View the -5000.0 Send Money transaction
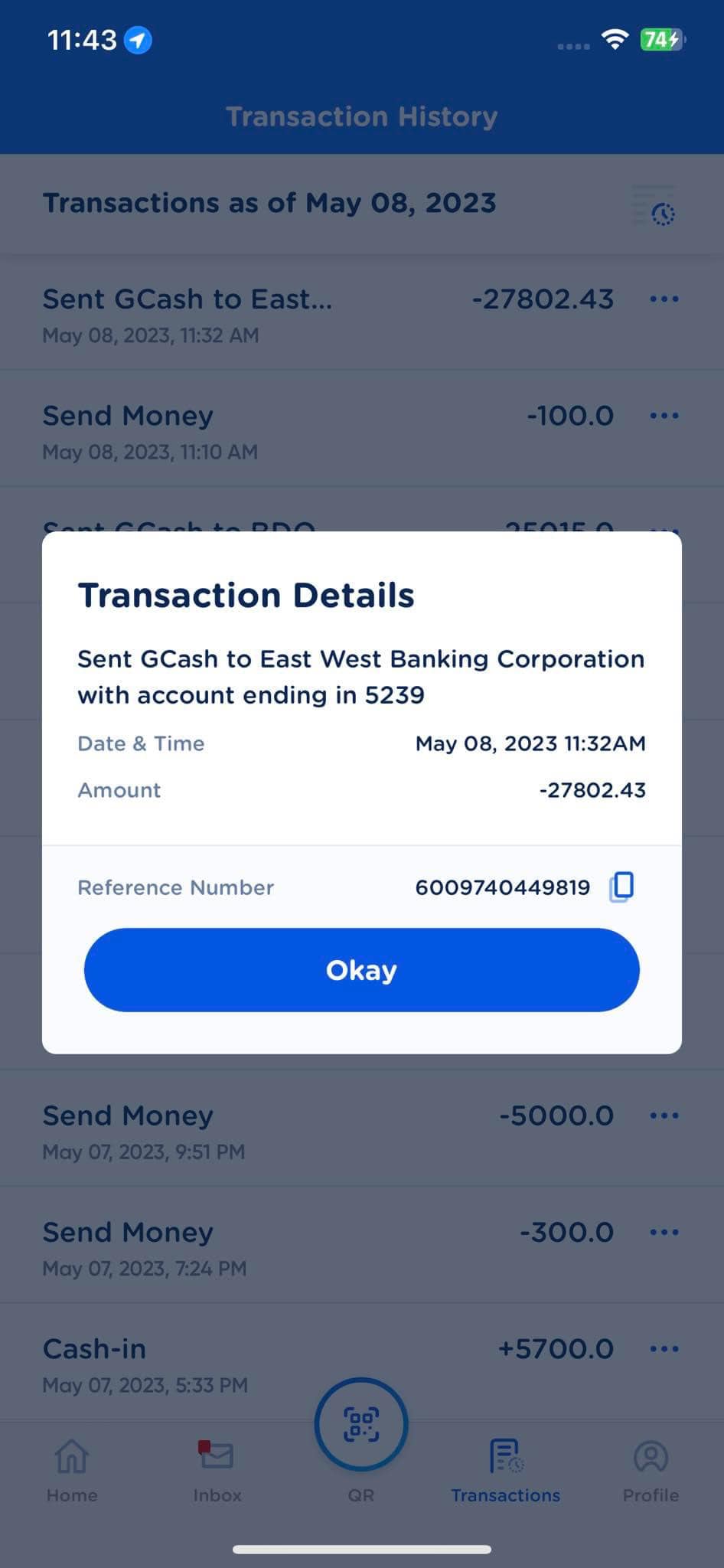Viewport: 724px width, 1568px height. 362,1130
